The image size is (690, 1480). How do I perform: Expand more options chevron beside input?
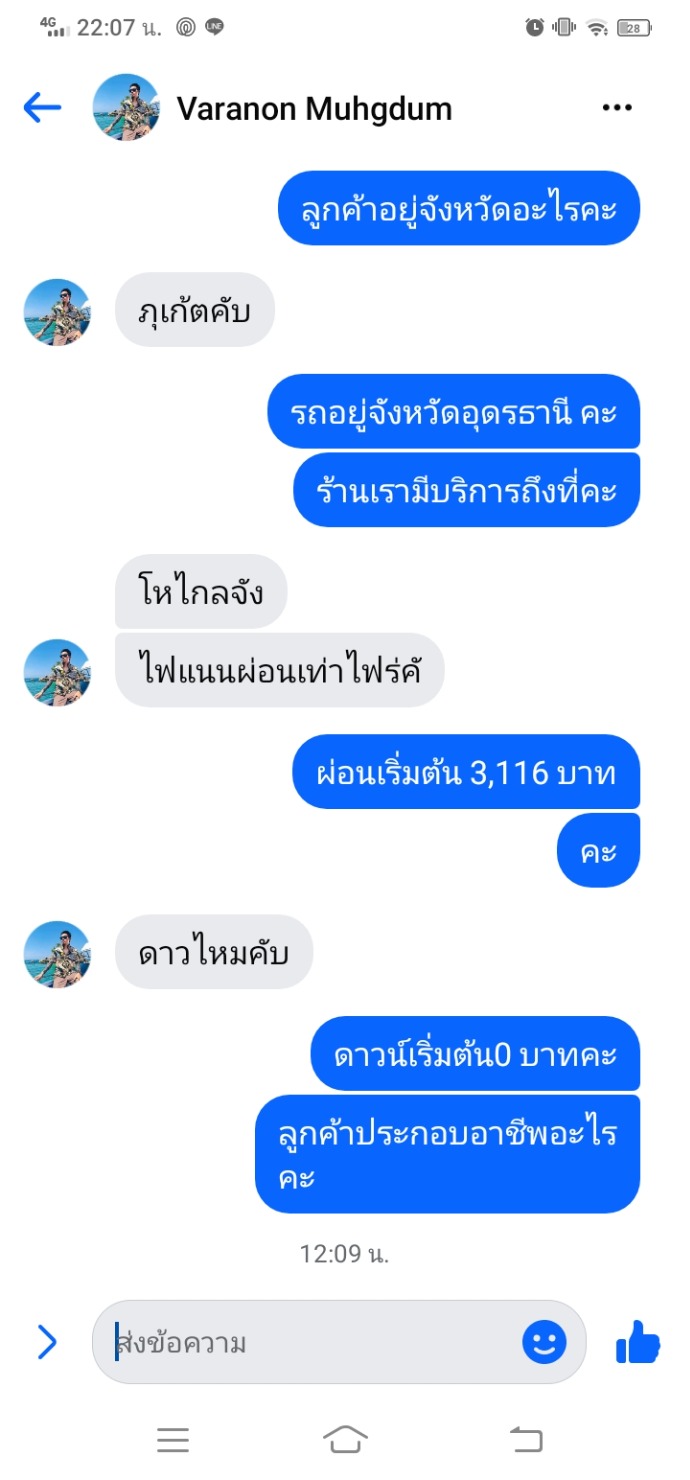(x=47, y=1342)
